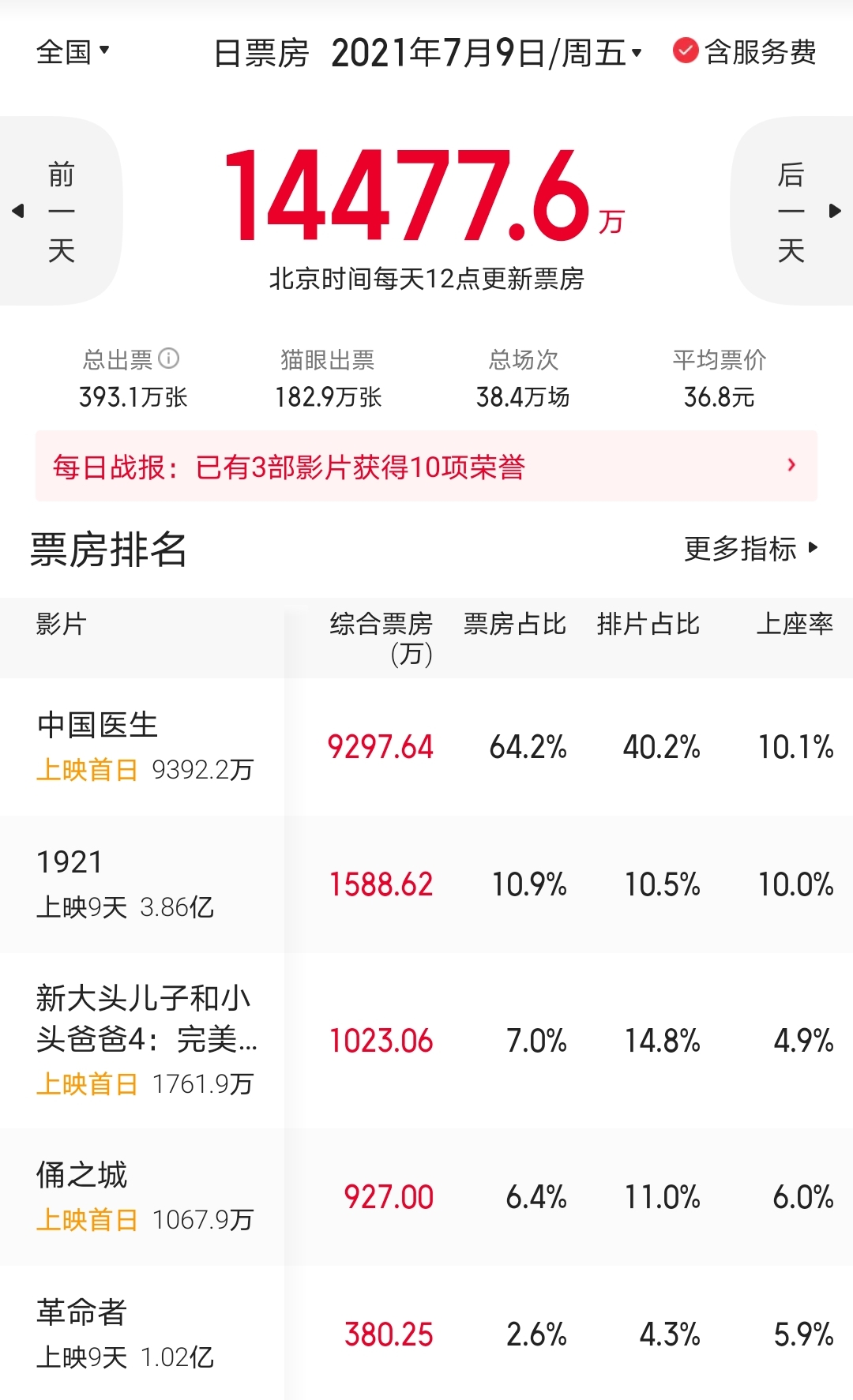
Task: Open the date picker 2021年7月9日/周五
Action: (486, 53)
